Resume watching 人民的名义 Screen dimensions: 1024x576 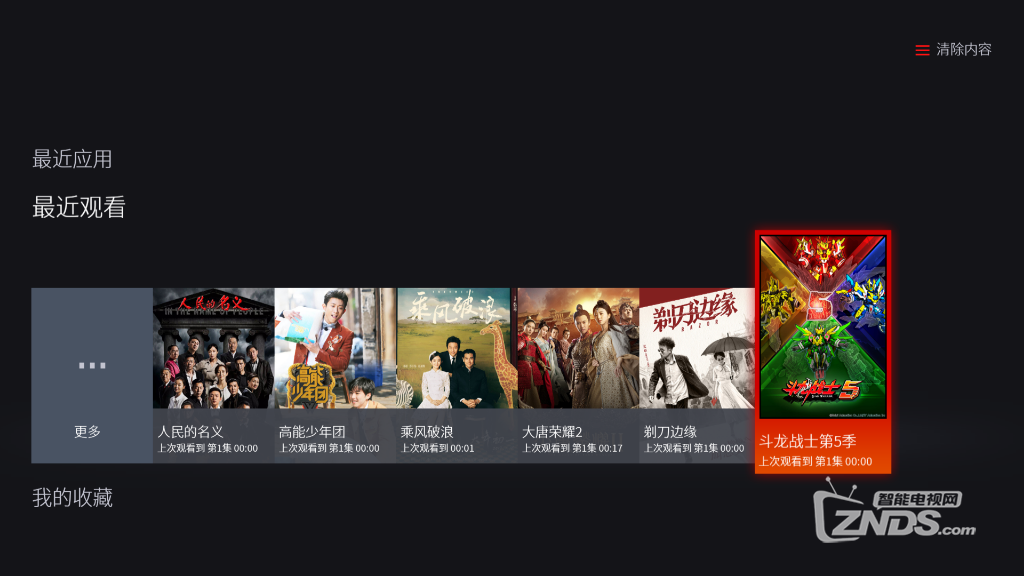point(213,375)
